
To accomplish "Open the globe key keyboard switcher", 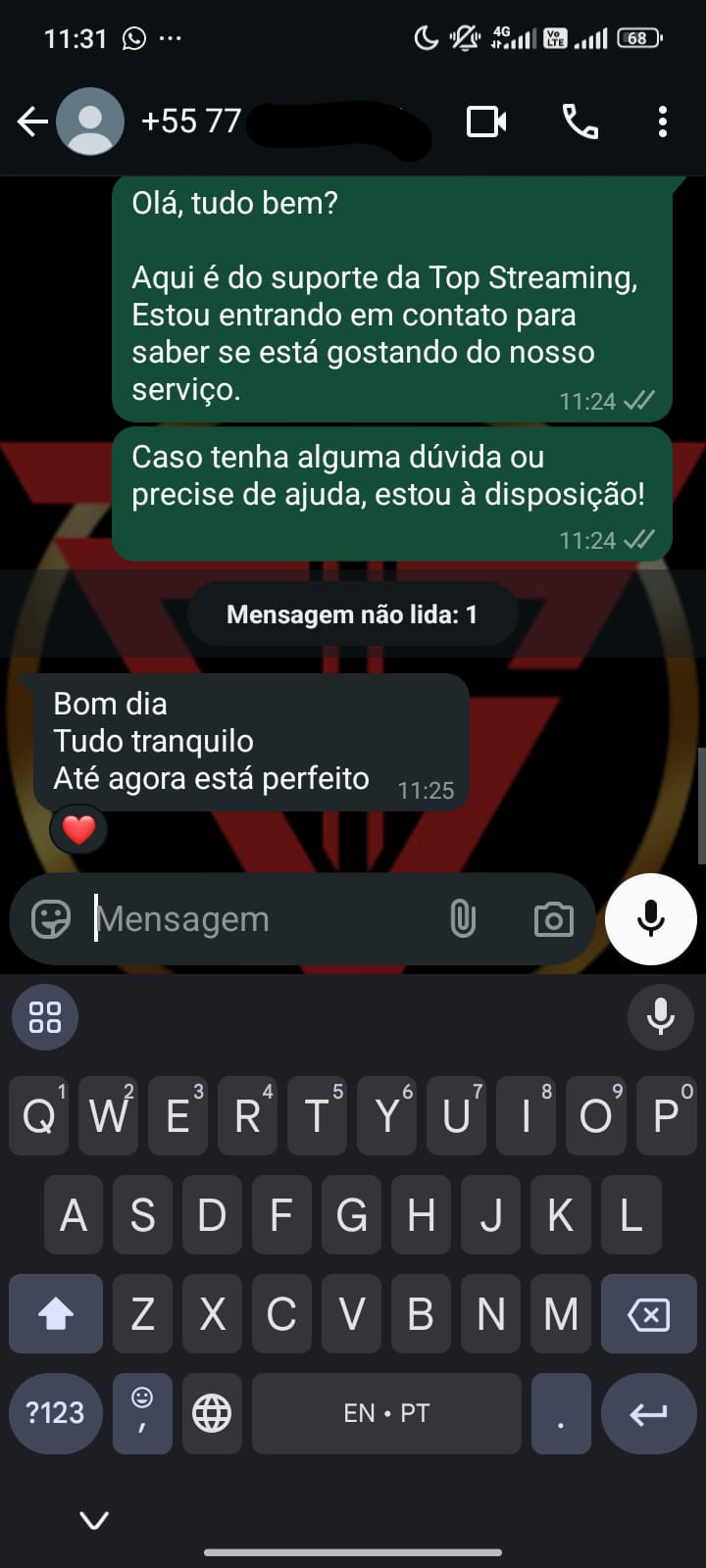I will point(212,1412).
